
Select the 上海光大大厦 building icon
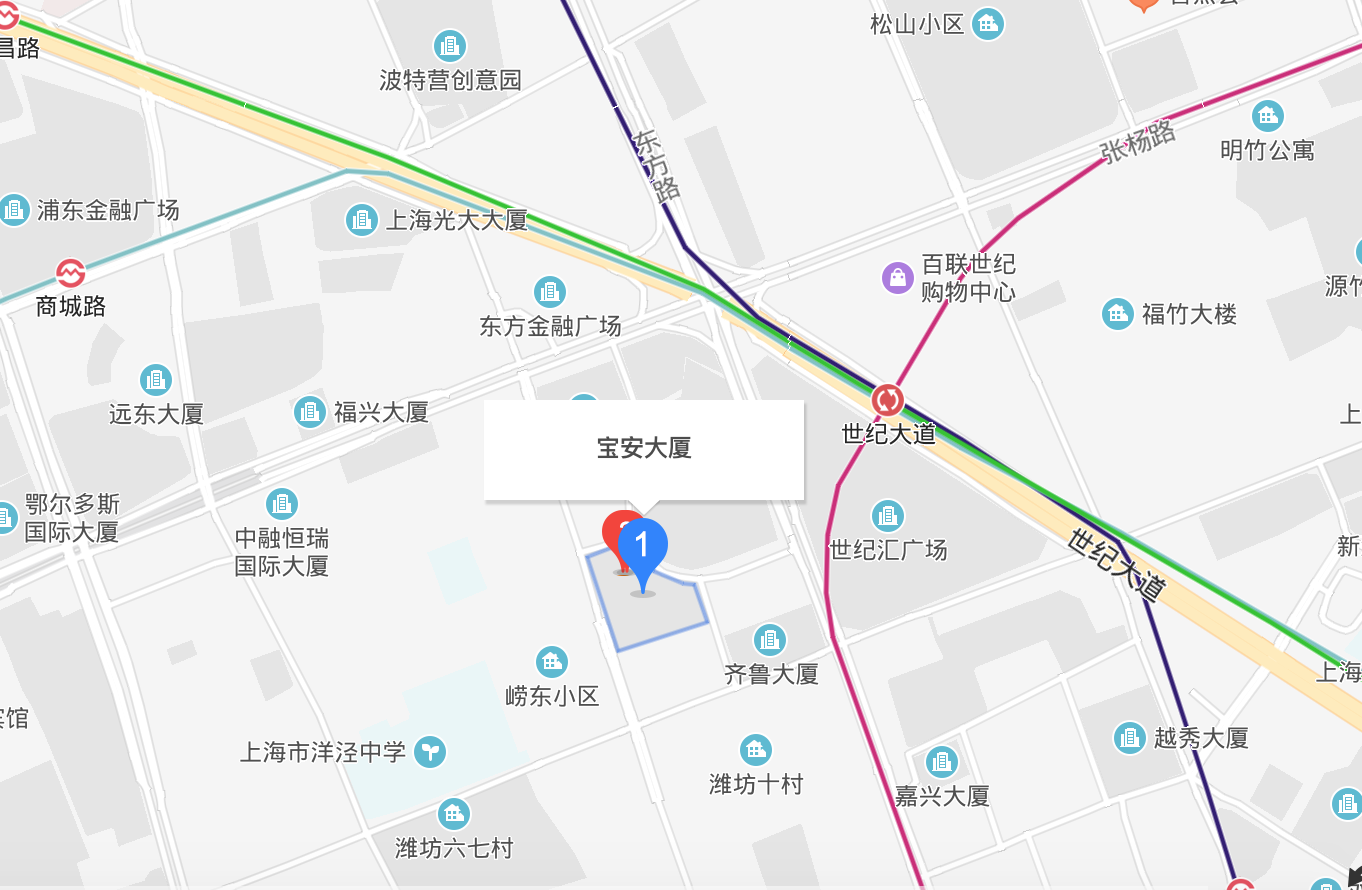[x=361, y=220]
